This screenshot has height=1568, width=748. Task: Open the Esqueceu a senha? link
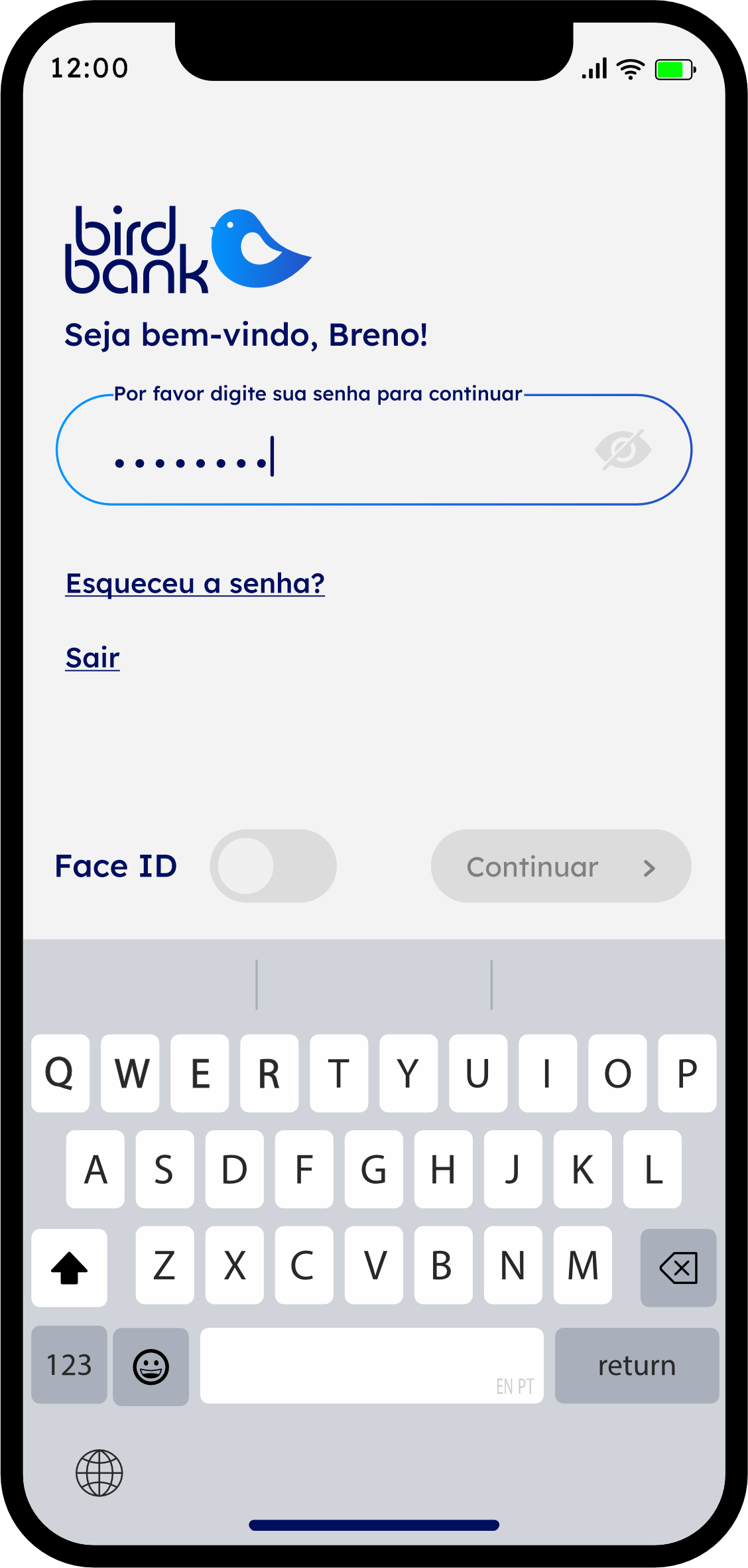pos(195,583)
